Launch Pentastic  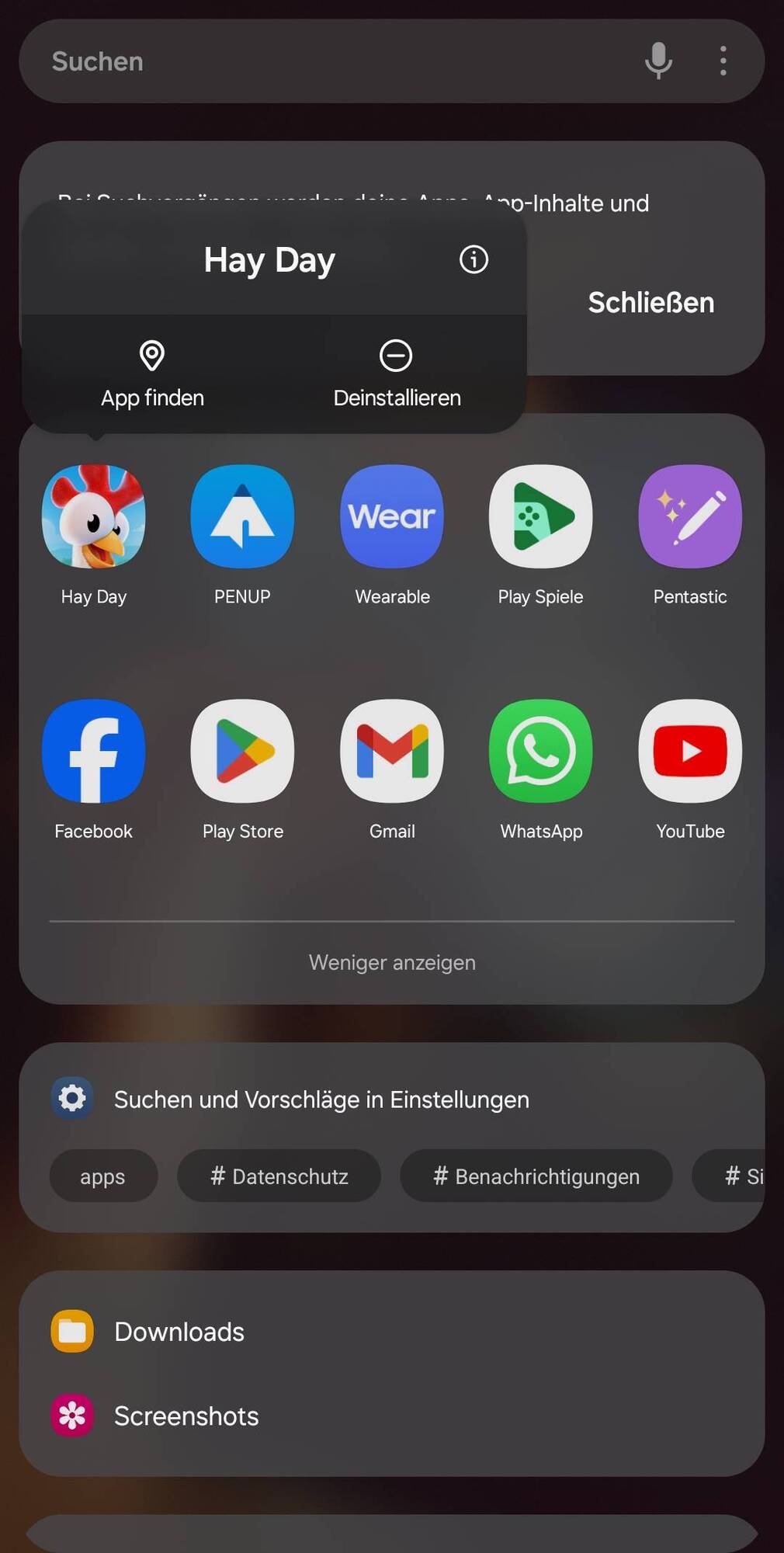tap(689, 517)
